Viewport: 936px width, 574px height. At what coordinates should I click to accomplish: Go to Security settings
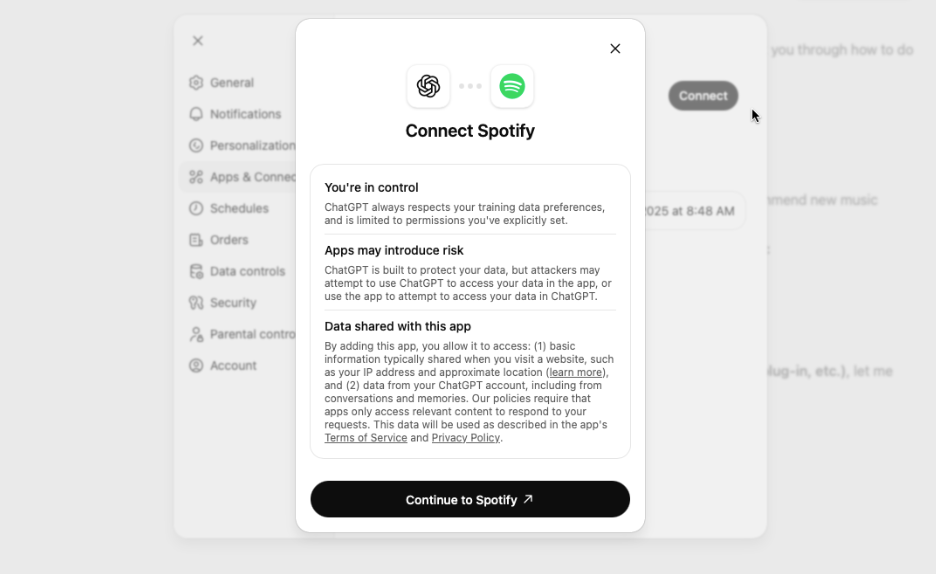coord(233,302)
